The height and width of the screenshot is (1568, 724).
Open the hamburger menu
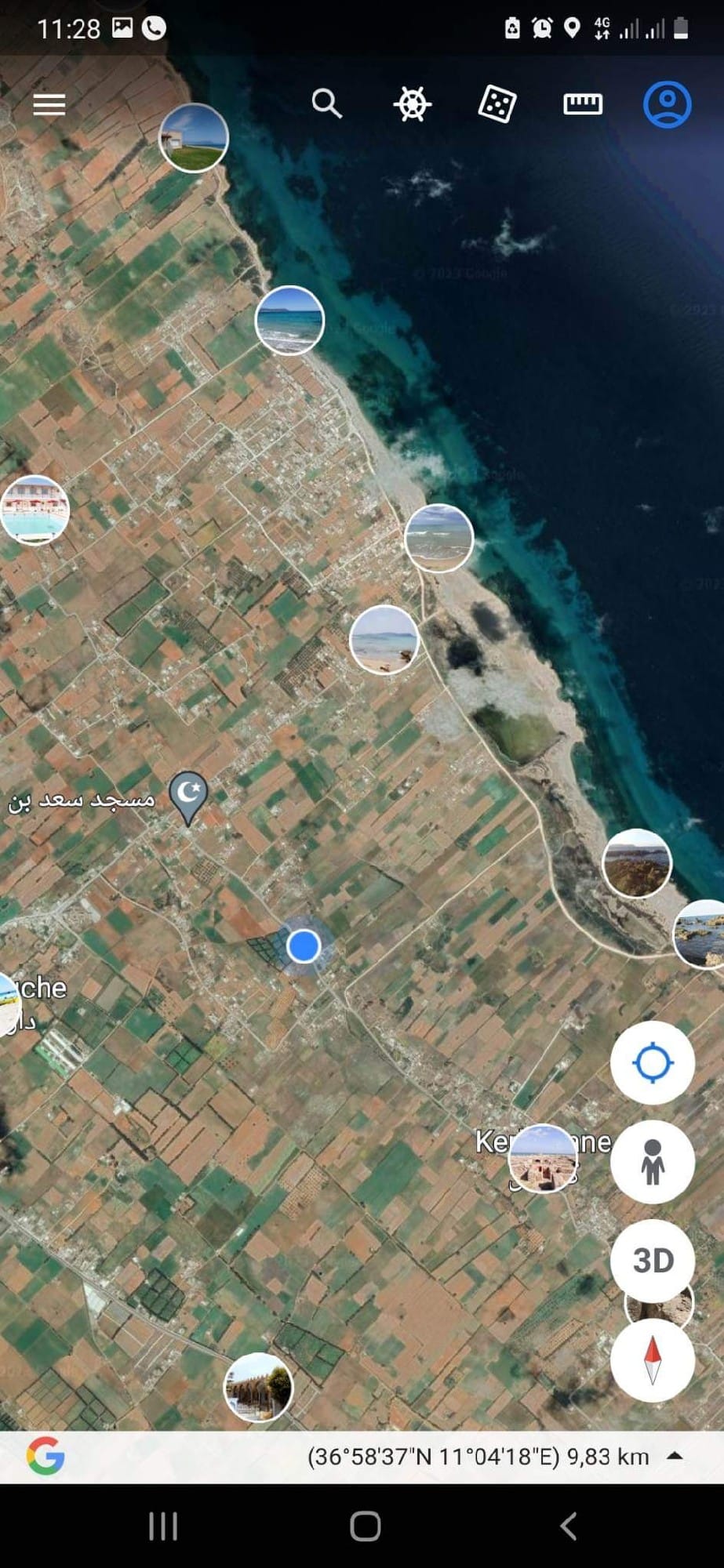pyautogui.click(x=49, y=104)
